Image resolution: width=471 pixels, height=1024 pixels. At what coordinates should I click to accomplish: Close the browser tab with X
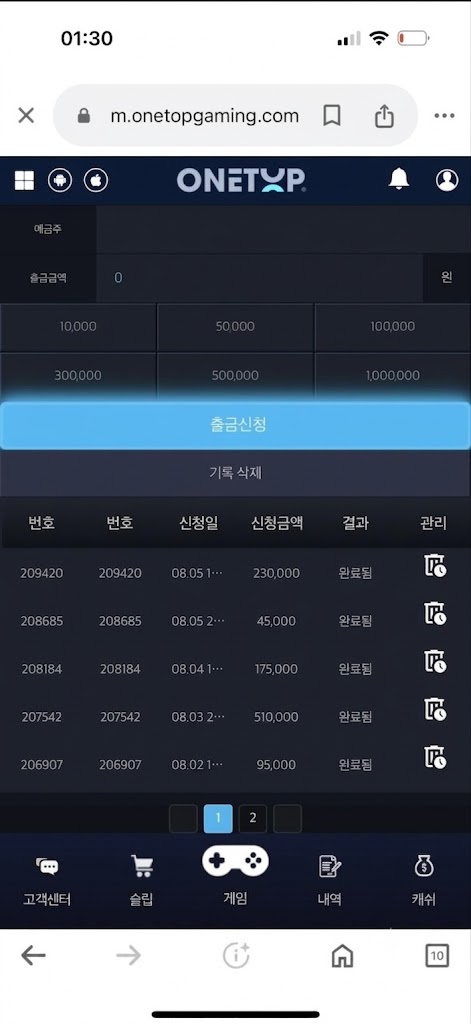(26, 116)
